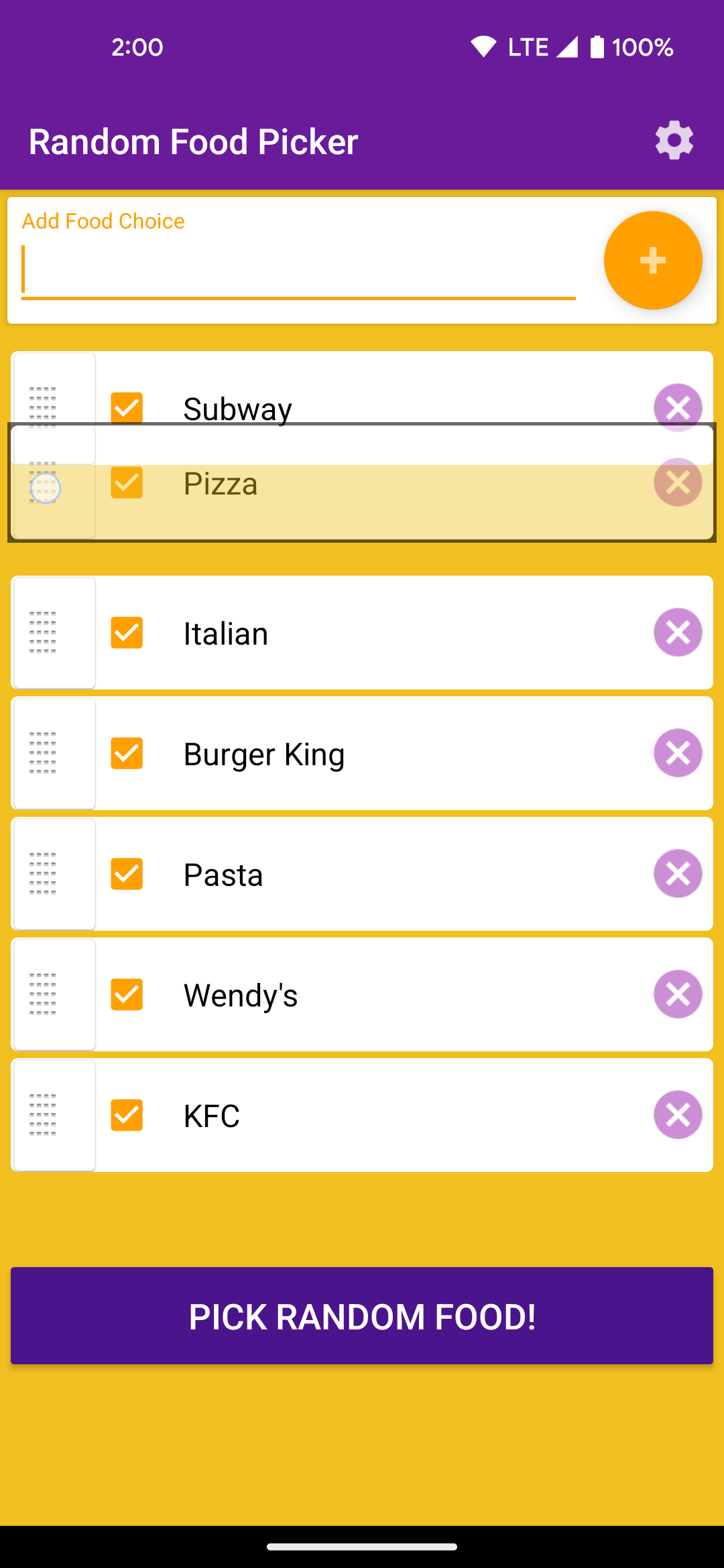The width and height of the screenshot is (724, 1568).
Task: Uncheck the Wendy's option
Action: coord(127,994)
